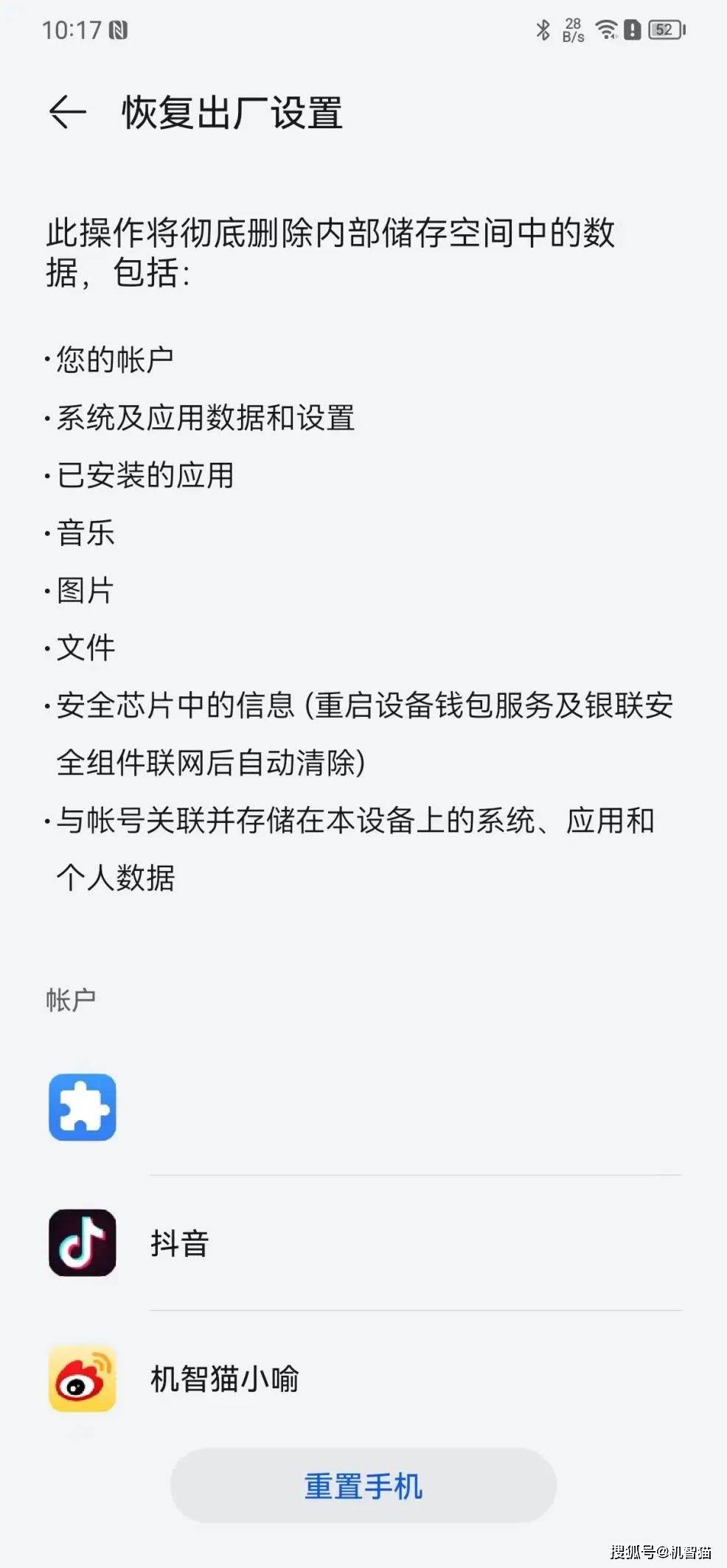Go back from 恢复出厂设置 screen
This screenshot has width=727, height=1568.
(x=67, y=113)
